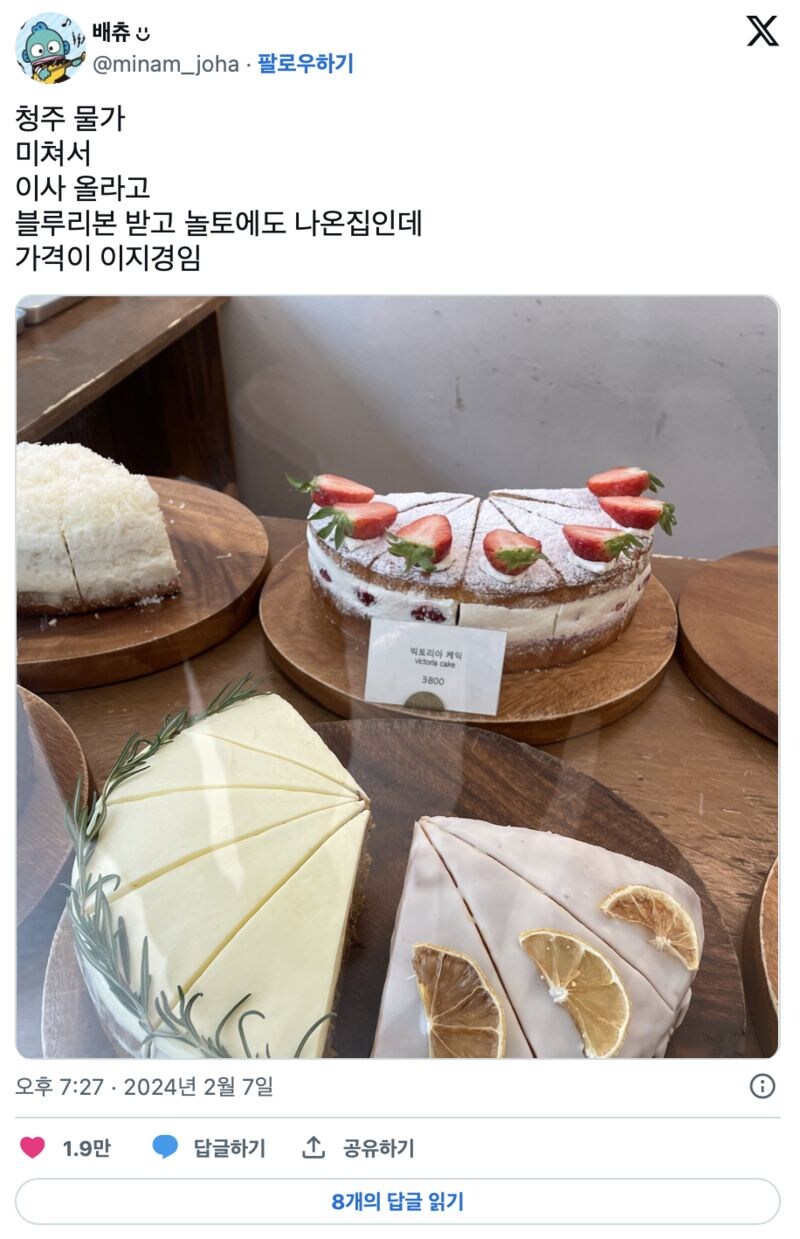This screenshot has width=800, height=1239.
Task: Click the heart icon next to 1.9만
Action: click(x=33, y=1148)
